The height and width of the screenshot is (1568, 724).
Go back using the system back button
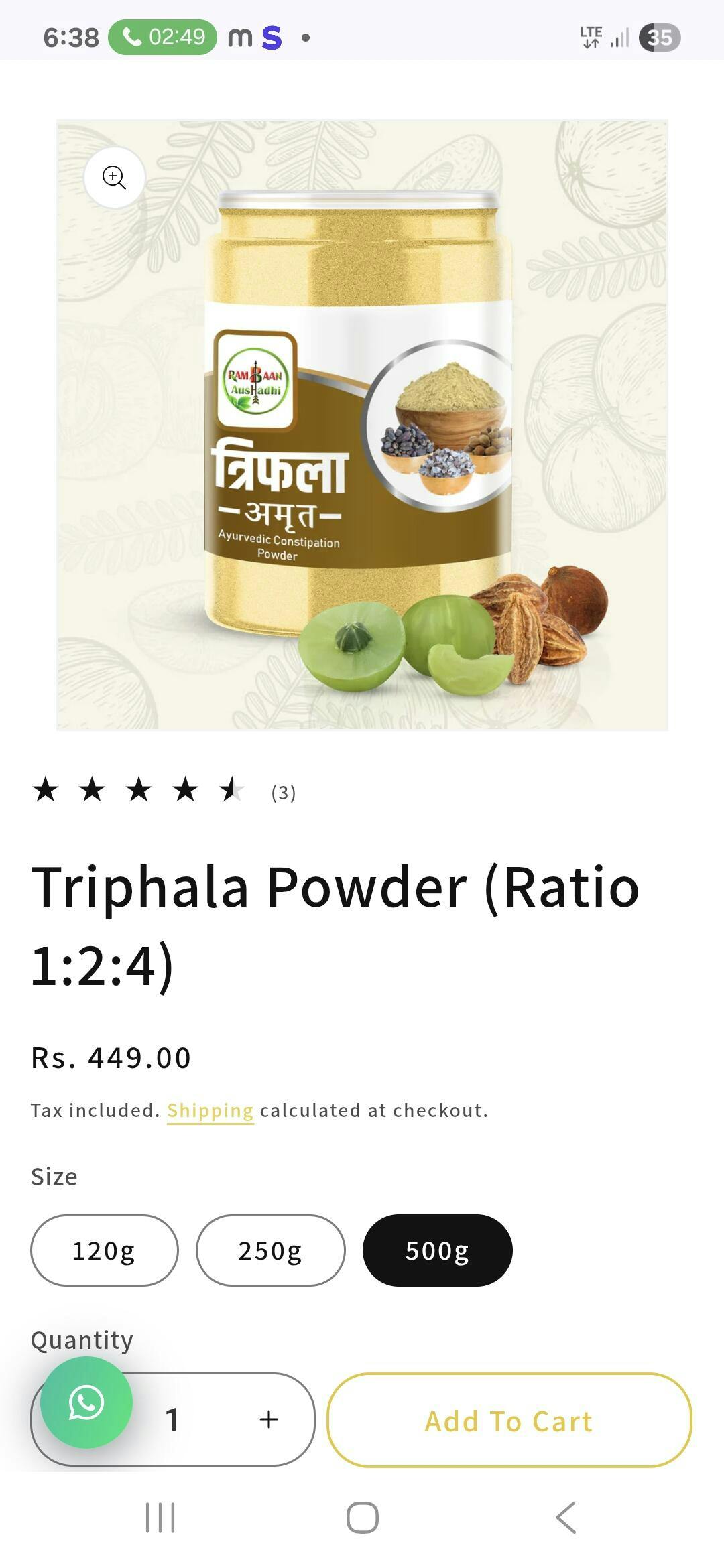(566, 1517)
